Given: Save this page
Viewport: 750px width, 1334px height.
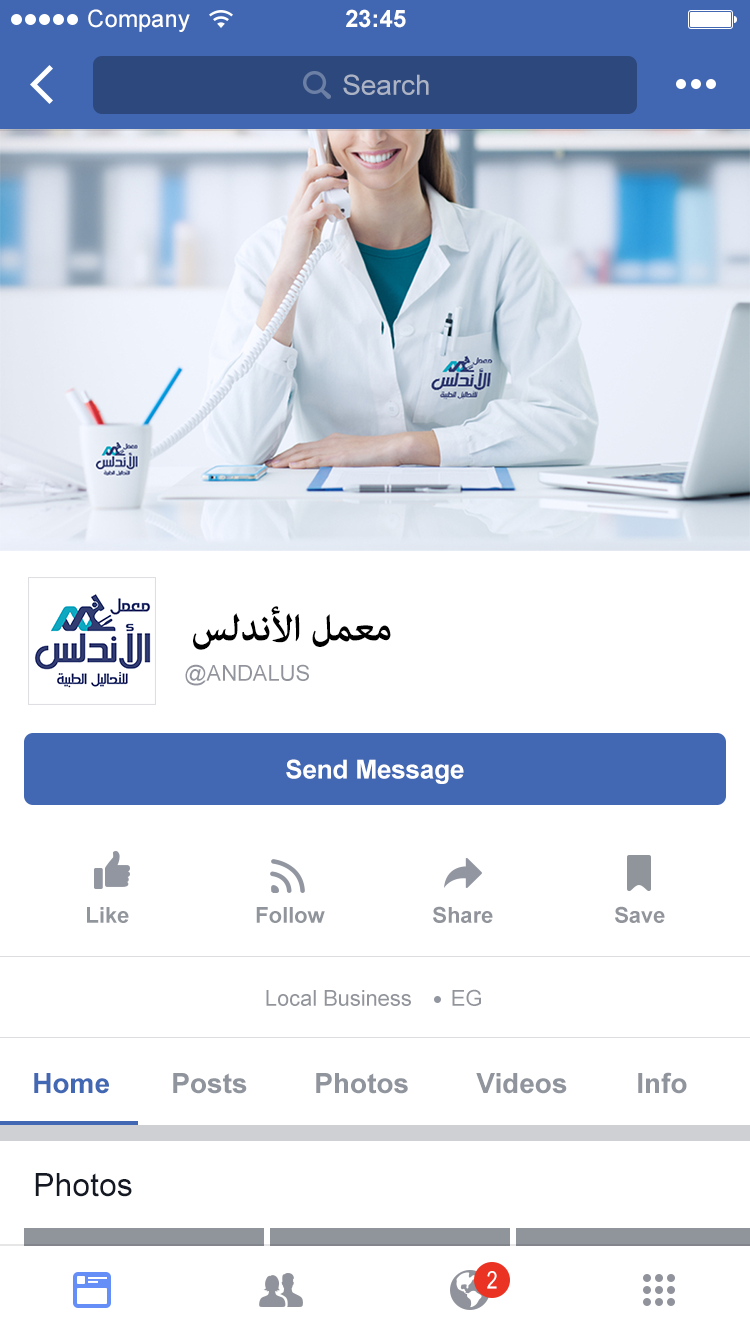Looking at the screenshot, I should click(639, 888).
